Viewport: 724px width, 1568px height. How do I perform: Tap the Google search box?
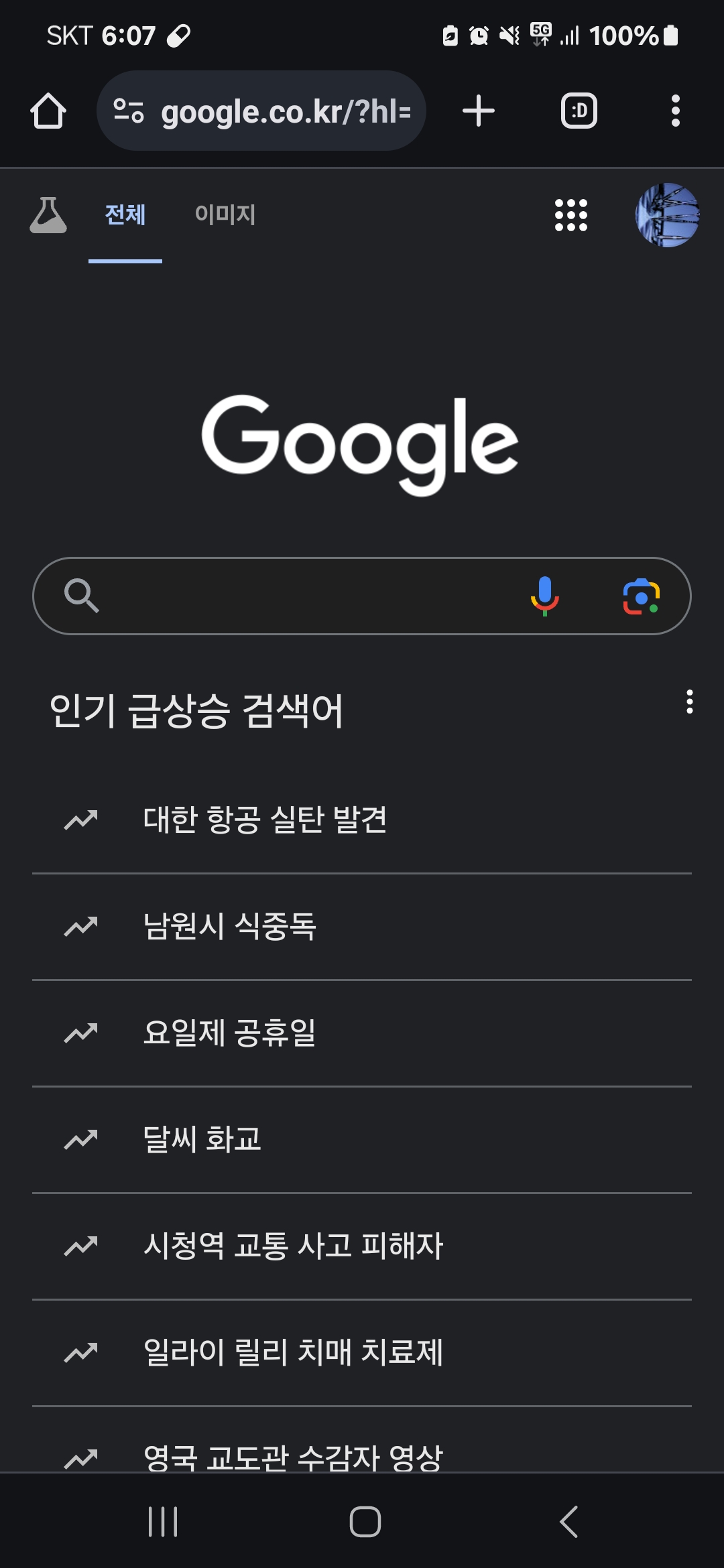click(x=302, y=596)
